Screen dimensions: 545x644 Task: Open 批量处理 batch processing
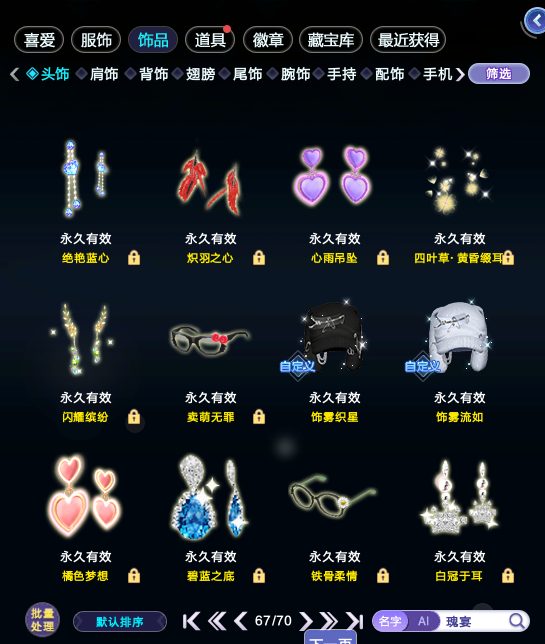(x=42, y=620)
